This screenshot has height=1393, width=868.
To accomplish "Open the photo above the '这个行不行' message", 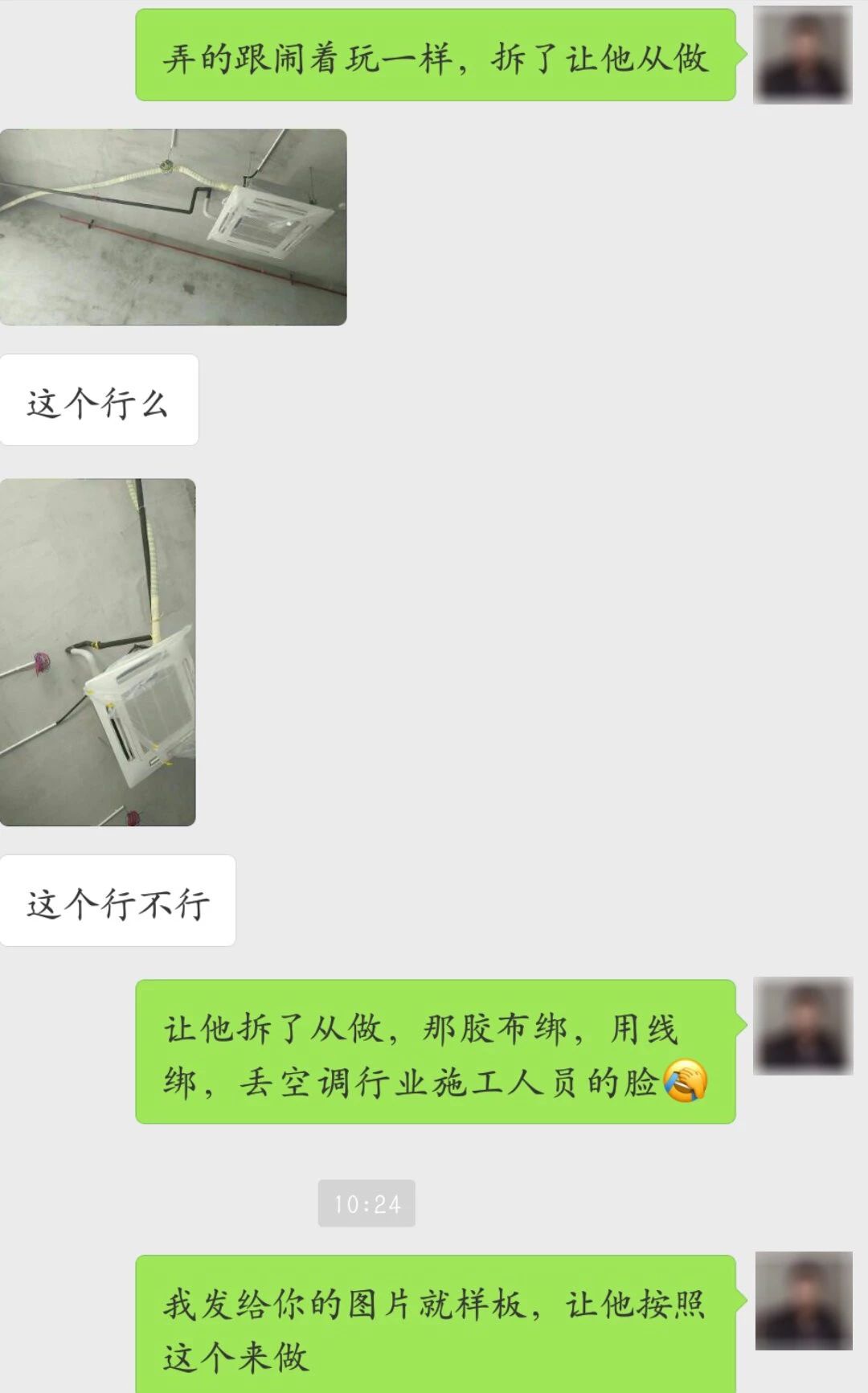I will [98, 652].
